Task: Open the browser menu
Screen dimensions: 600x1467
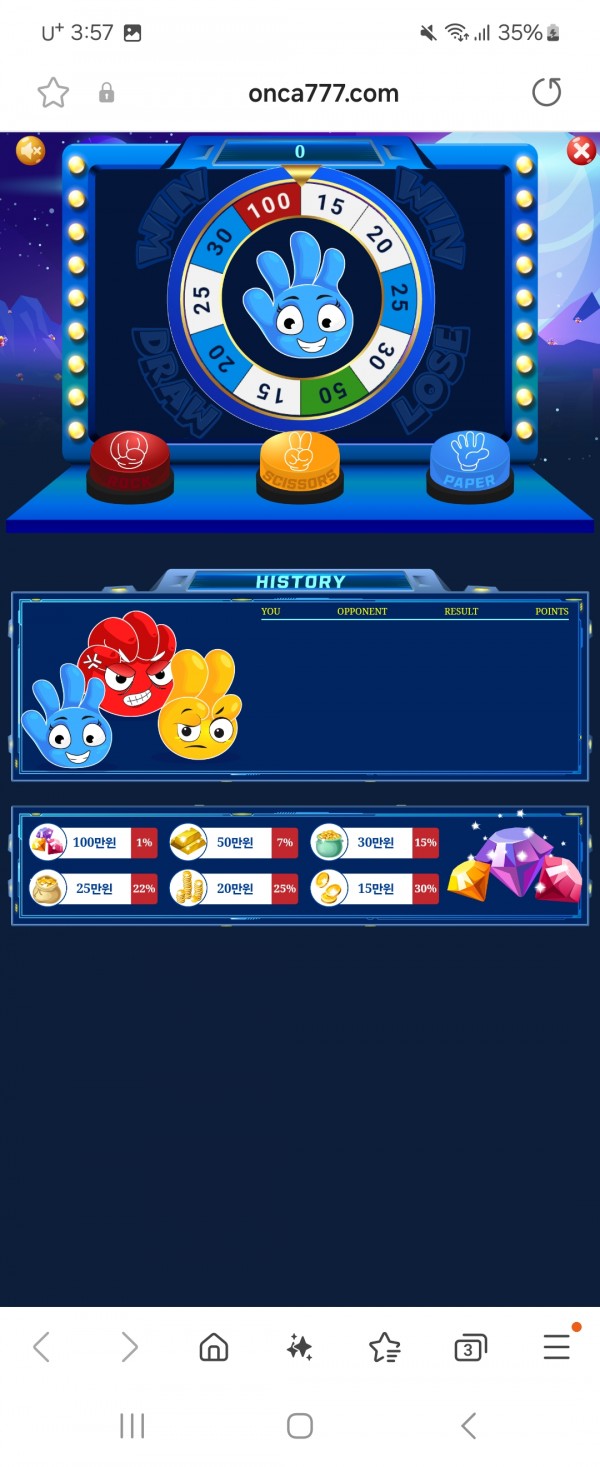Action: (x=557, y=1348)
